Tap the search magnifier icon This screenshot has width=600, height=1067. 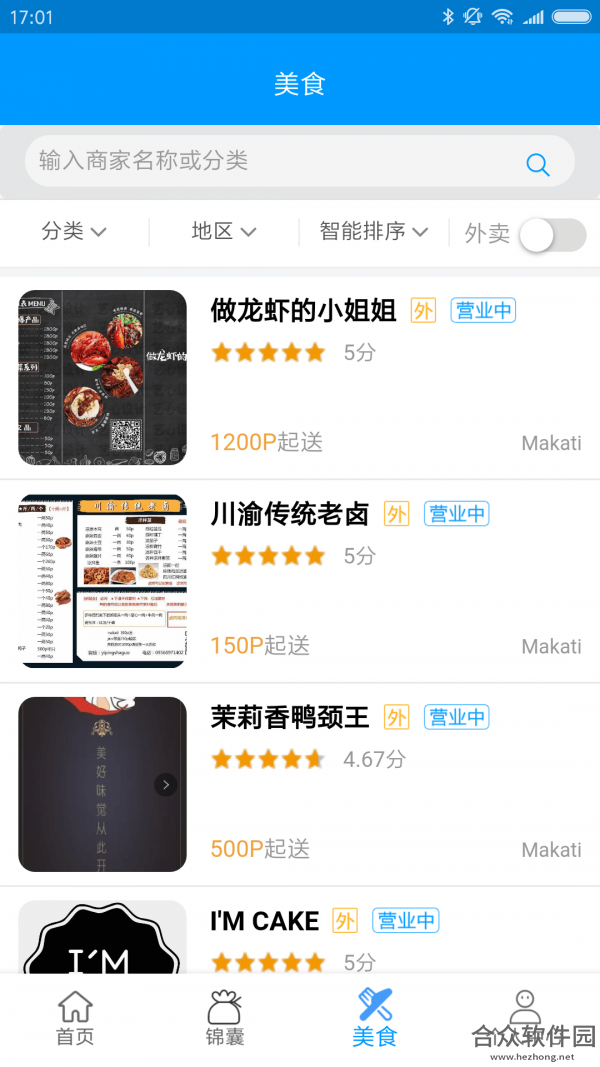coord(537,164)
